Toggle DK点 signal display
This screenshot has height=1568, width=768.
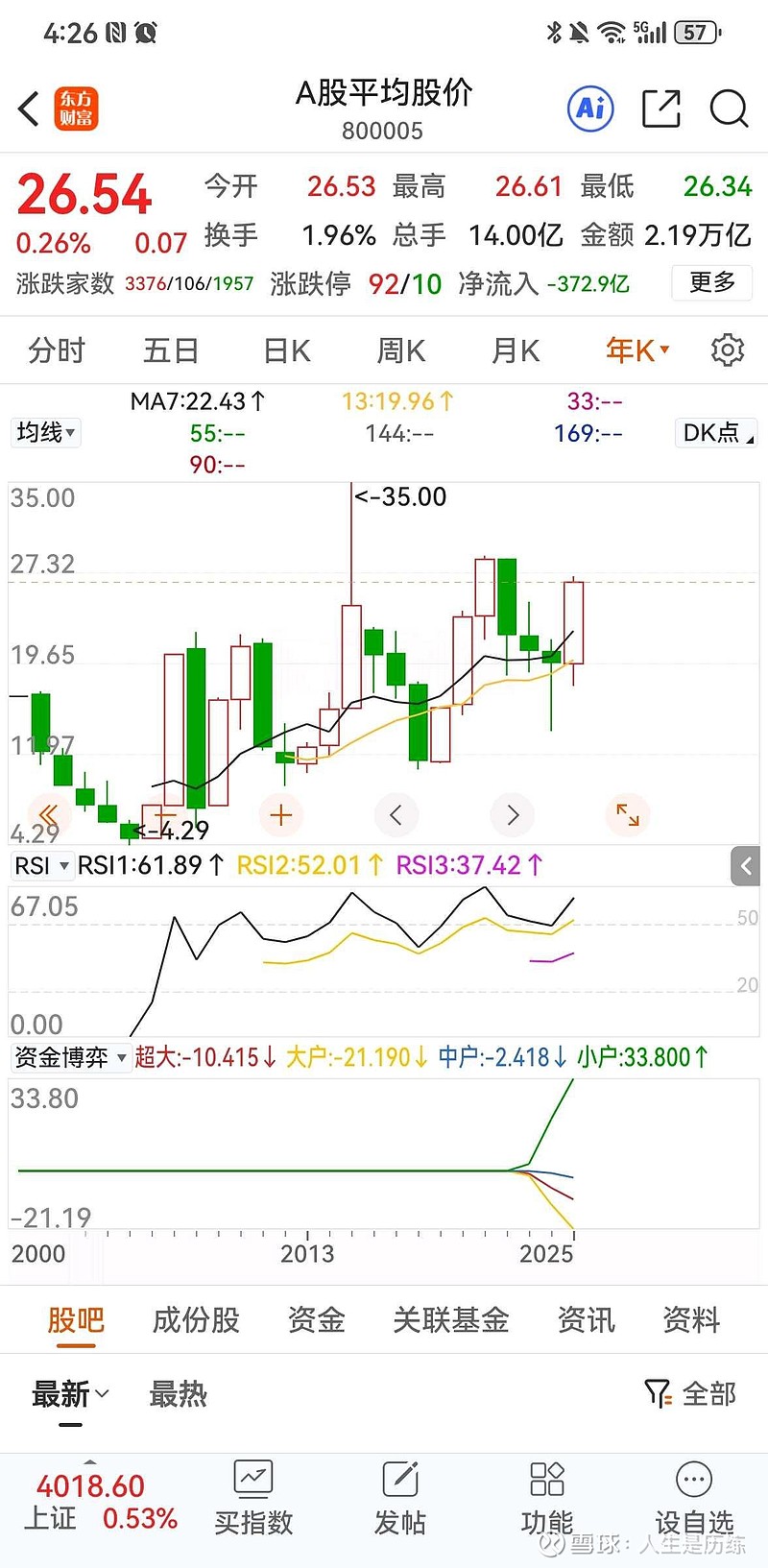[715, 433]
